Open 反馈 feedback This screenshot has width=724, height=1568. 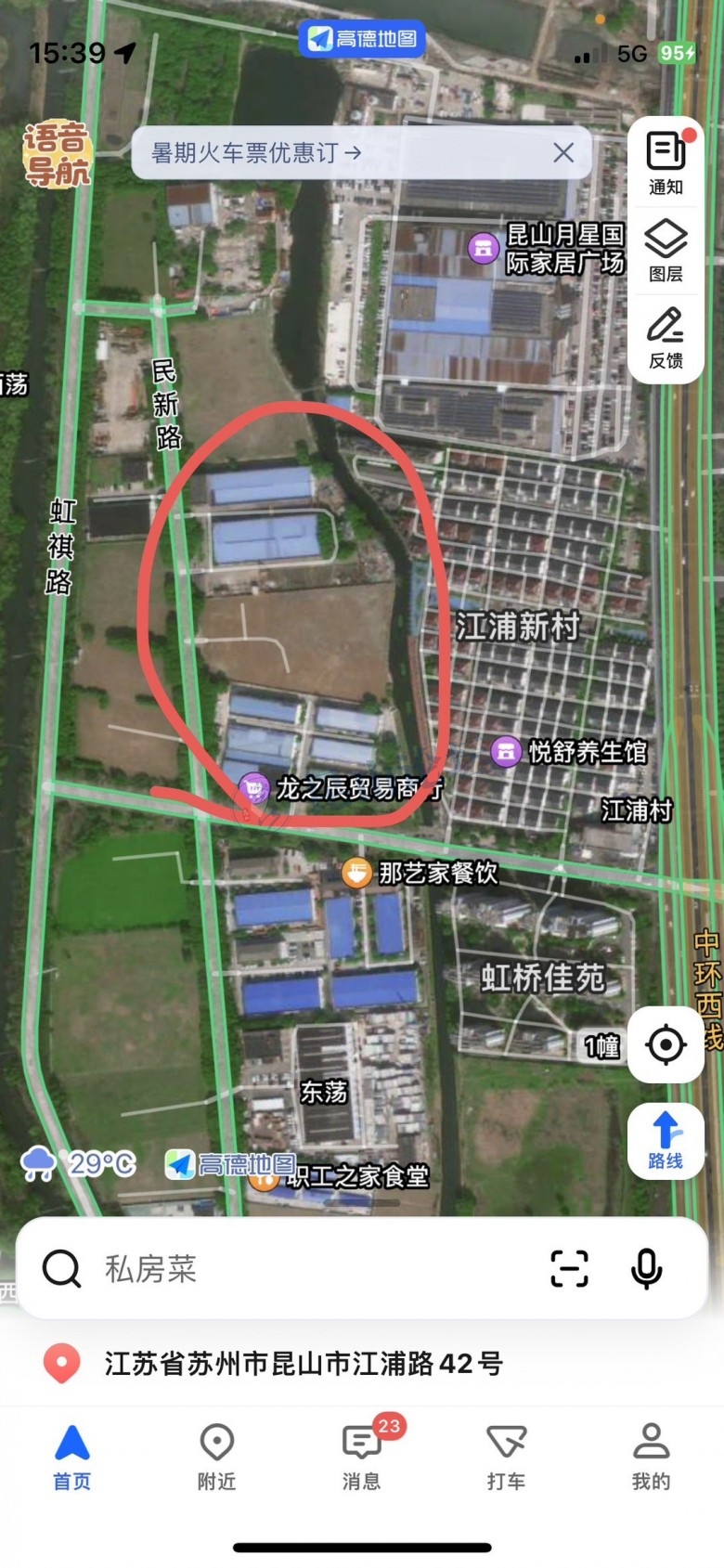point(666,337)
